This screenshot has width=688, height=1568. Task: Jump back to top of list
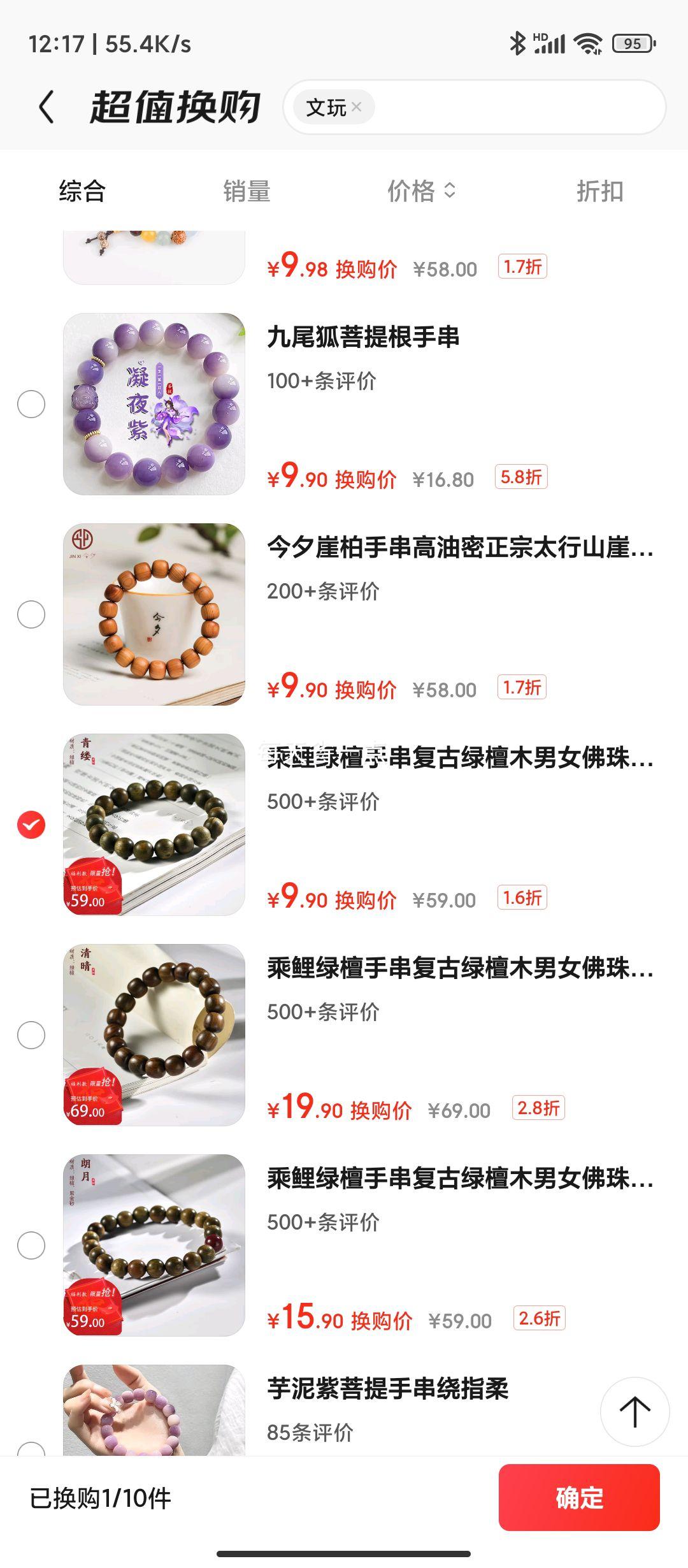(634, 1412)
